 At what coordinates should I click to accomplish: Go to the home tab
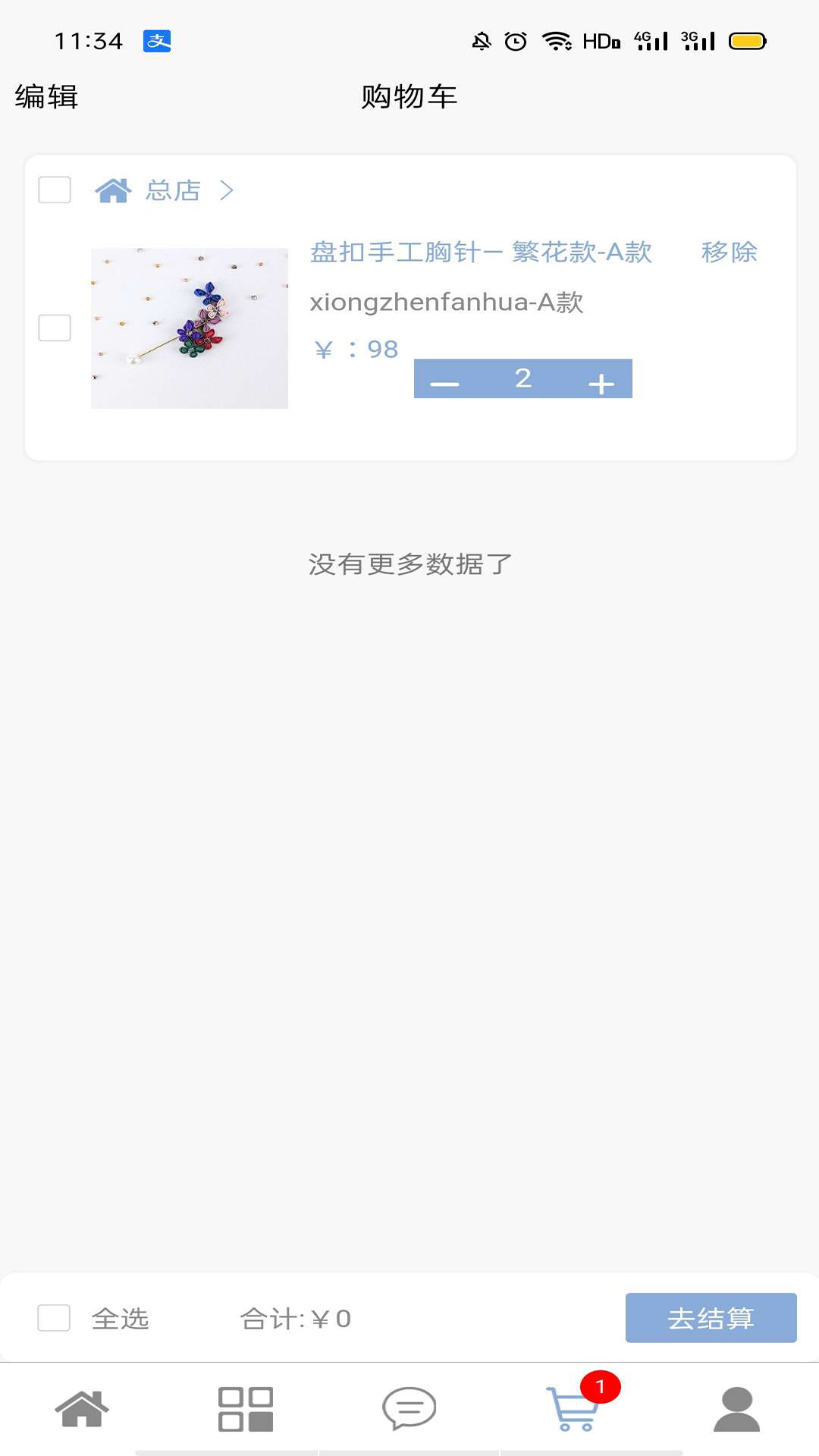(82, 1409)
